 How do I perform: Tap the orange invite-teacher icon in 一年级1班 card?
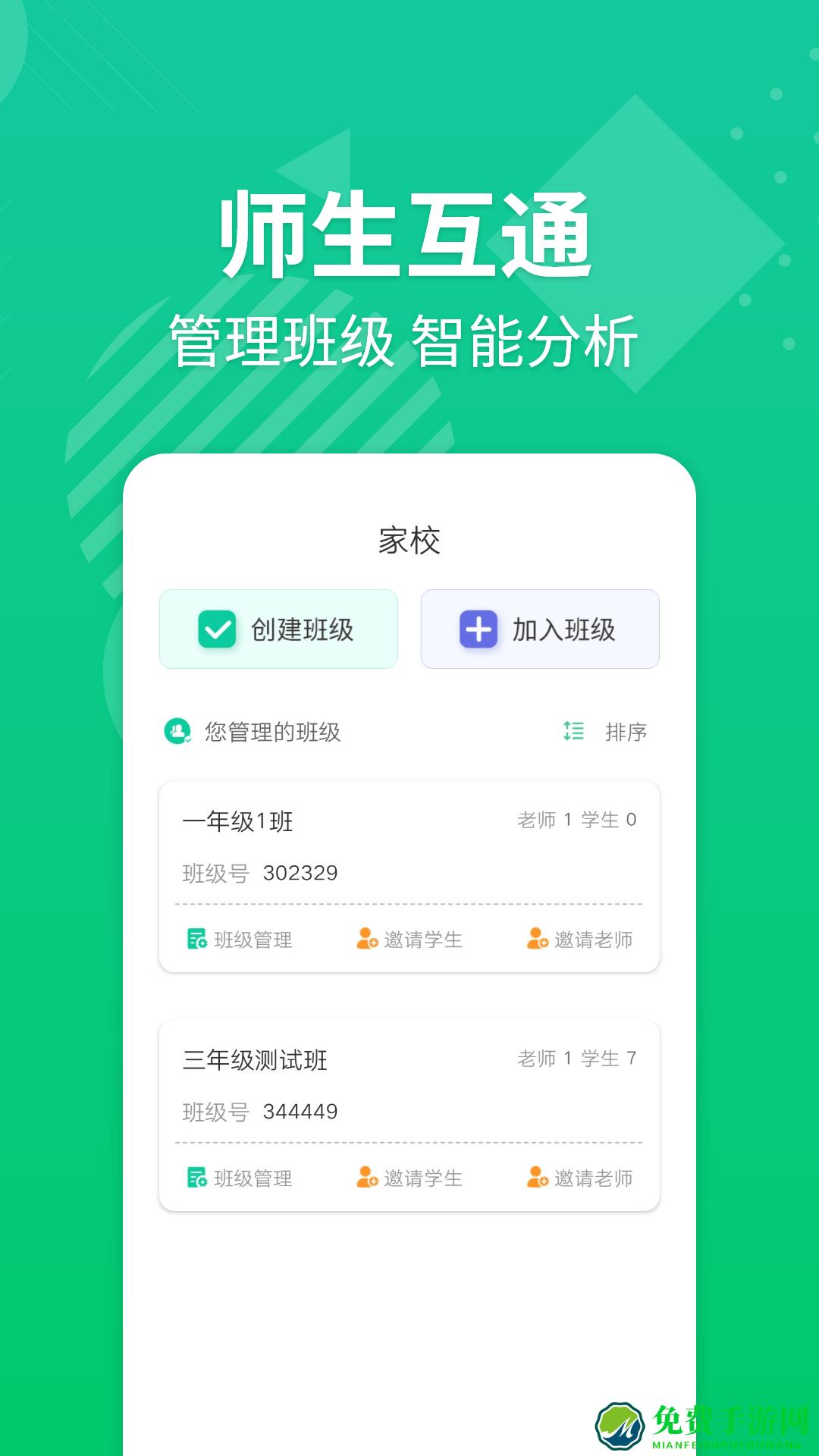pos(537,940)
